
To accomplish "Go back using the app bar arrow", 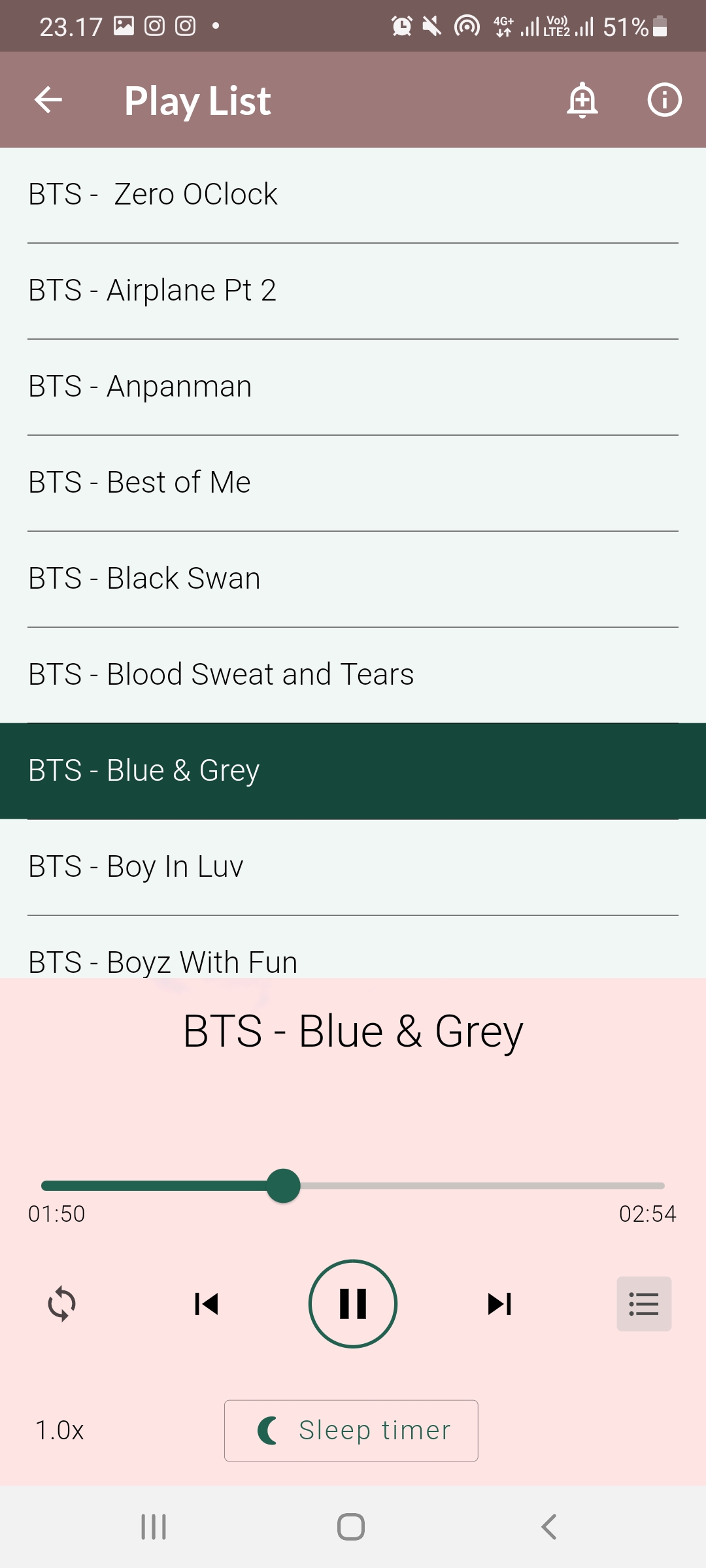I will tap(48, 100).
